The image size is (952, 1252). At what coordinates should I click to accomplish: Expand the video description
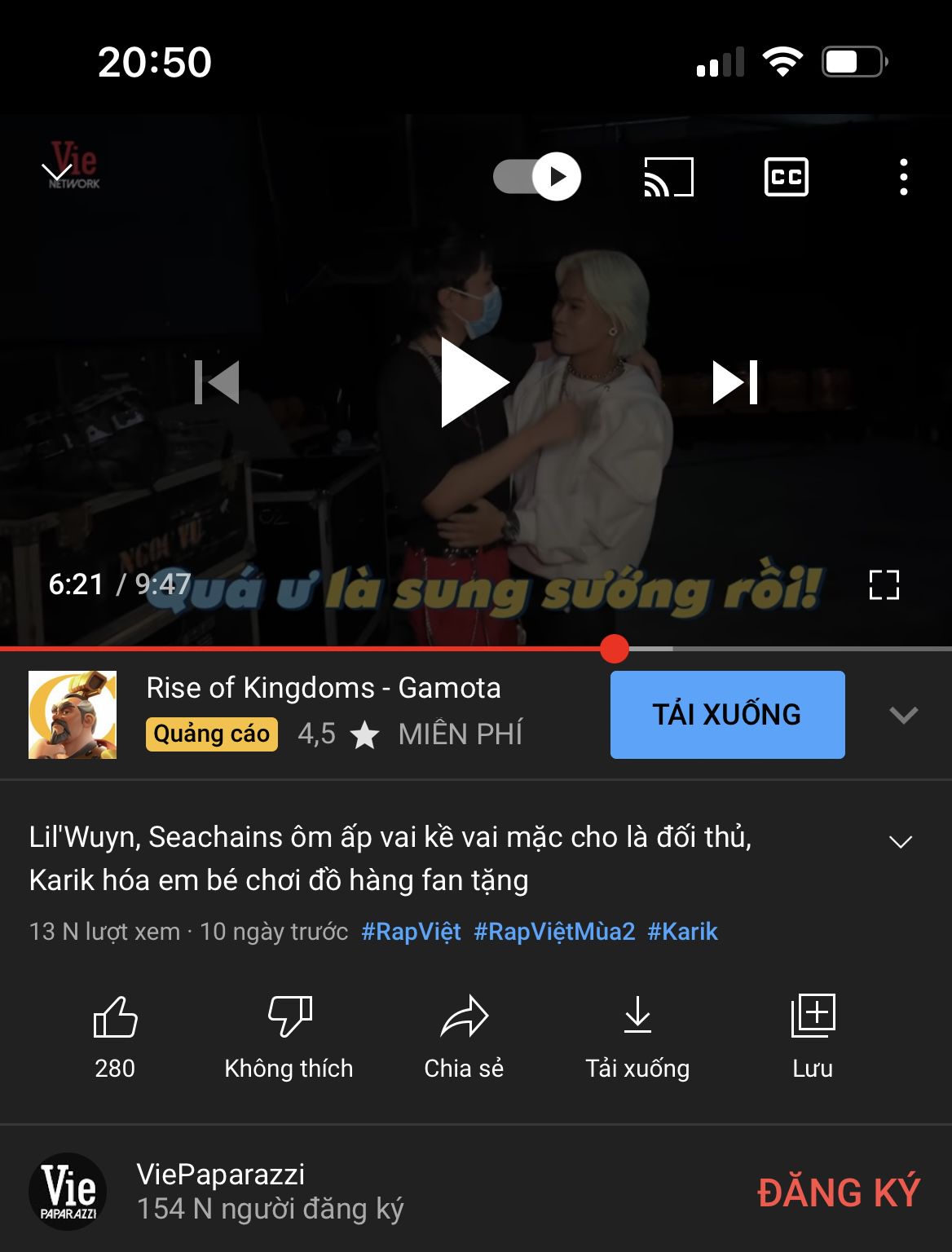pyautogui.click(x=900, y=842)
